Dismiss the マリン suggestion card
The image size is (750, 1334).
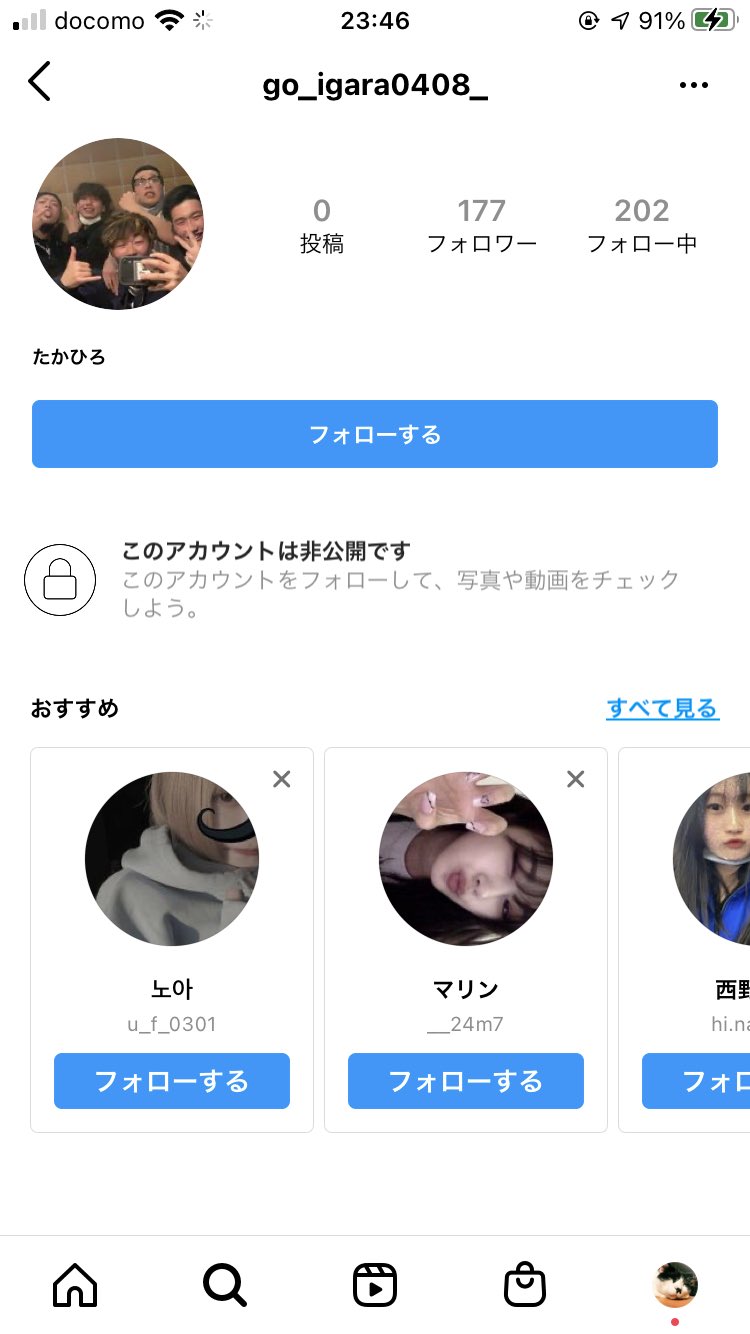click(x=575, y=779)
